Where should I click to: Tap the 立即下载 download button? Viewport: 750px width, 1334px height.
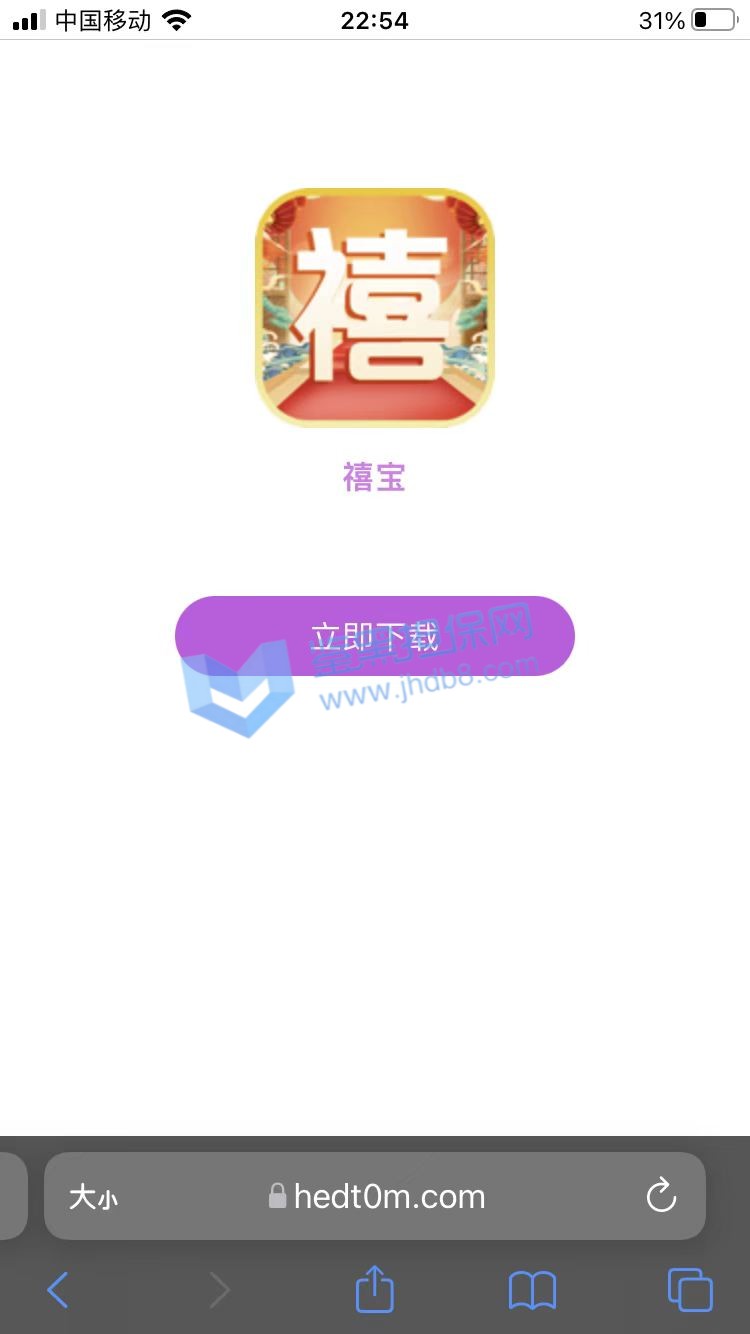(374, 636)
